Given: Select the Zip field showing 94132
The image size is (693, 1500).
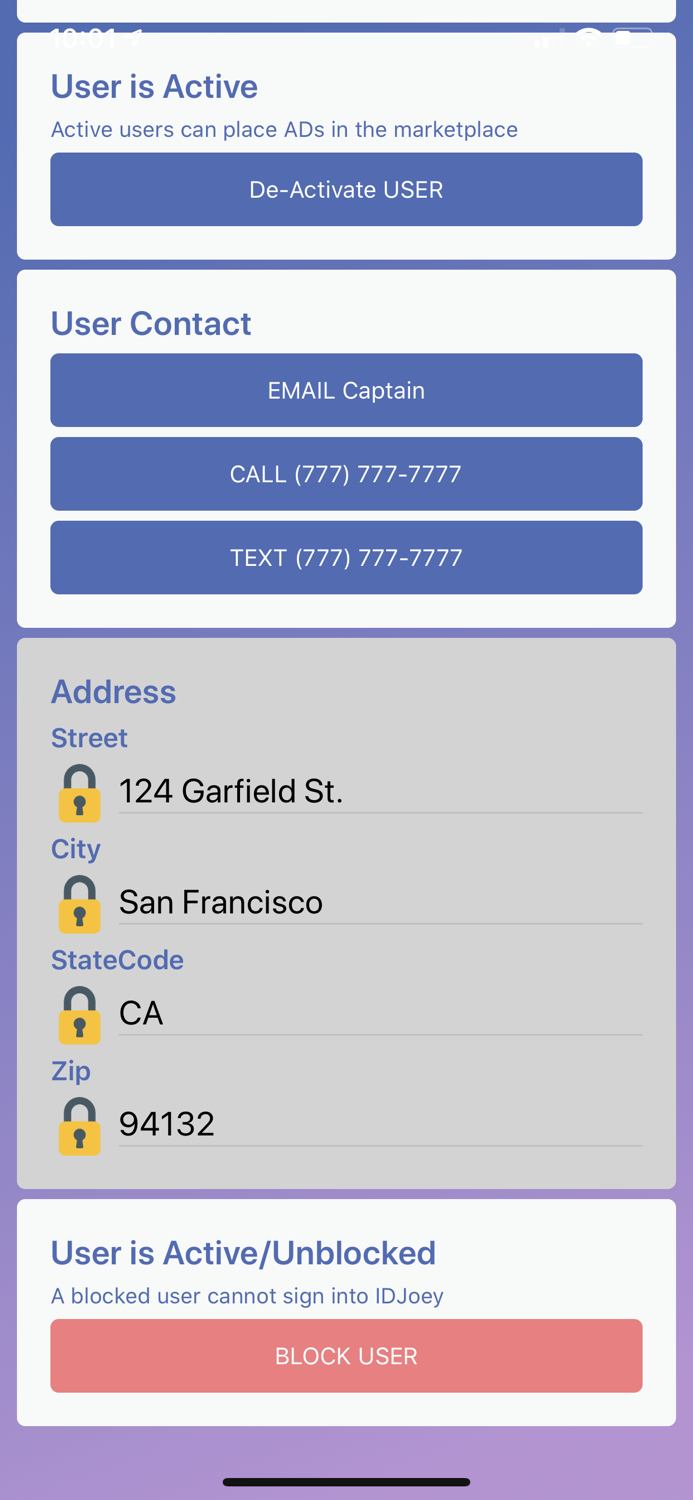Looking at the screenshot, I should [x=380, y=1124].
